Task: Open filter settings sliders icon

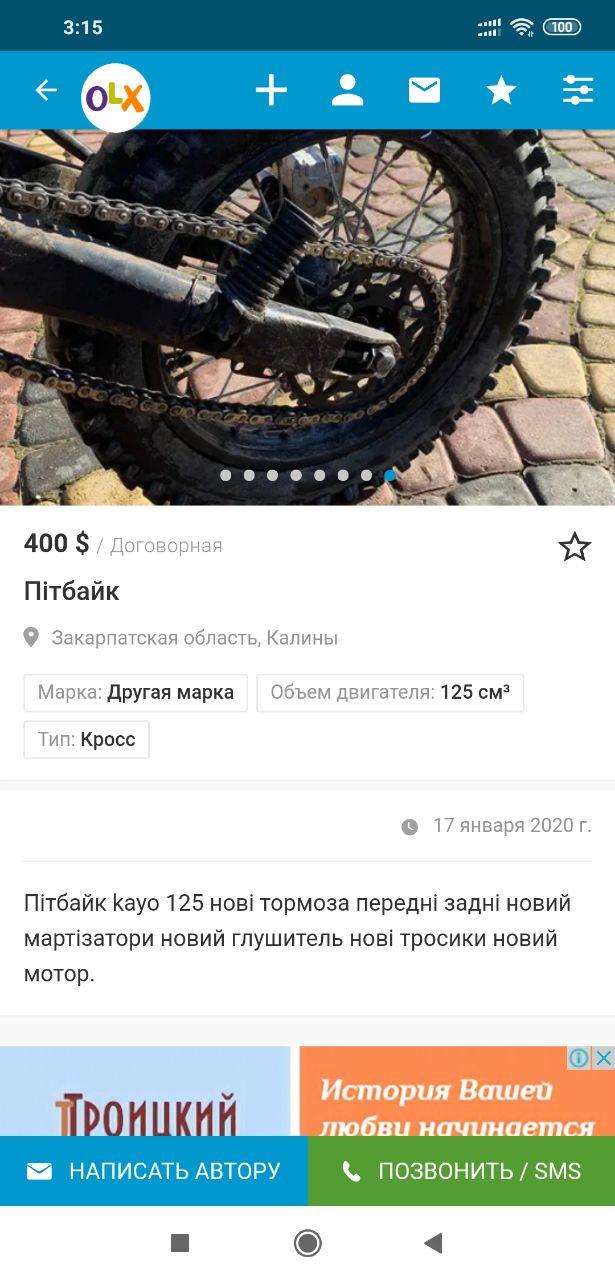Action: 578,91
